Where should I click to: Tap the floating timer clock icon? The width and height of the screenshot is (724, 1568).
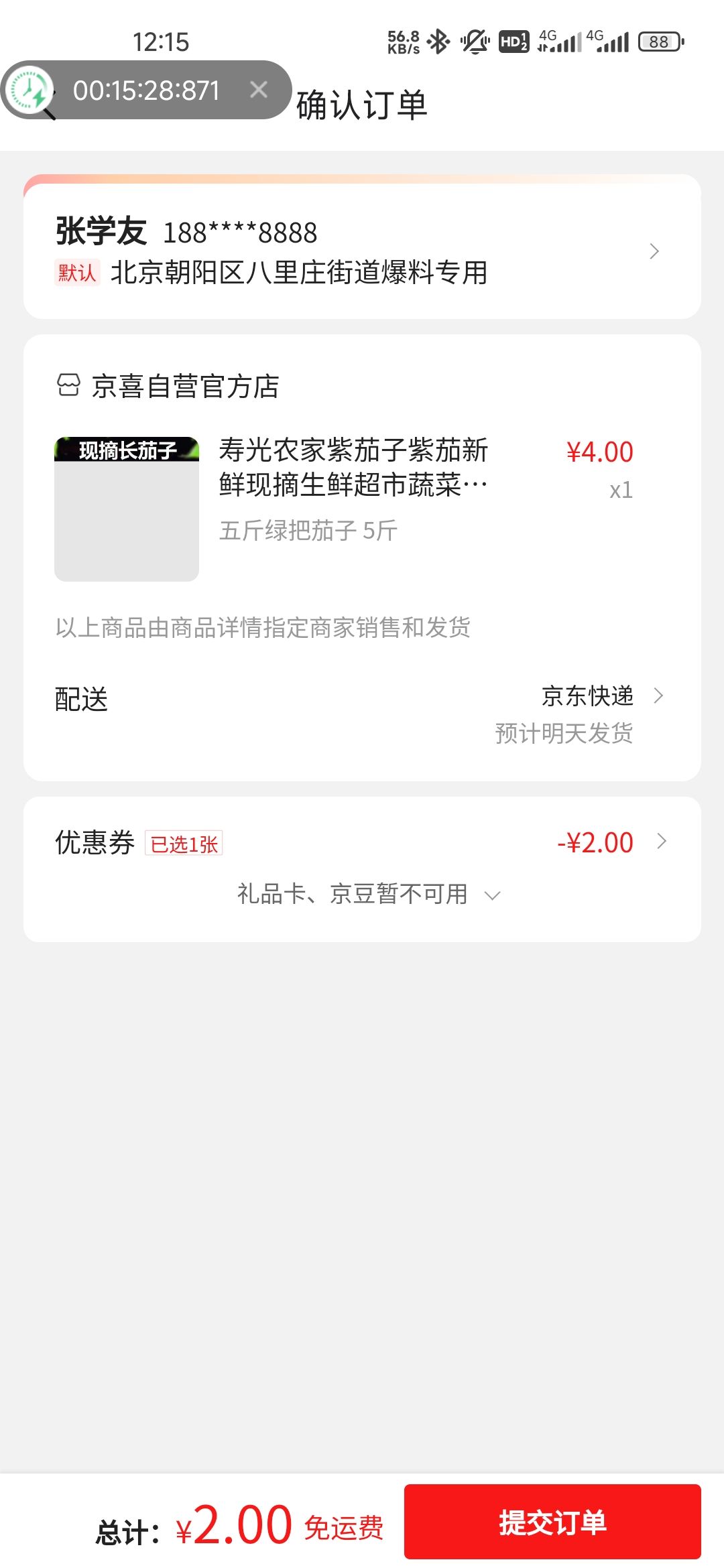pyautogui.click(x=29, y=90)
